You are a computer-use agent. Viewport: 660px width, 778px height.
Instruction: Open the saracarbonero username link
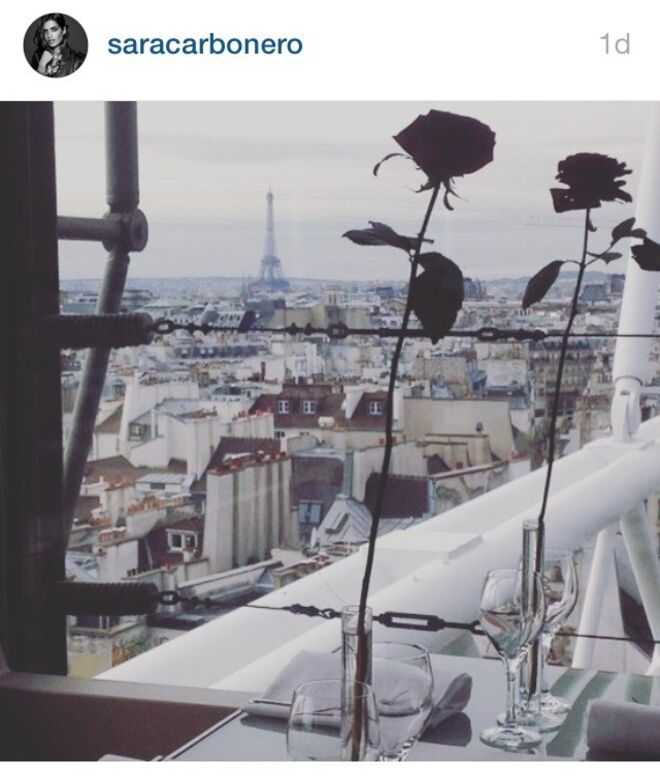204,45
